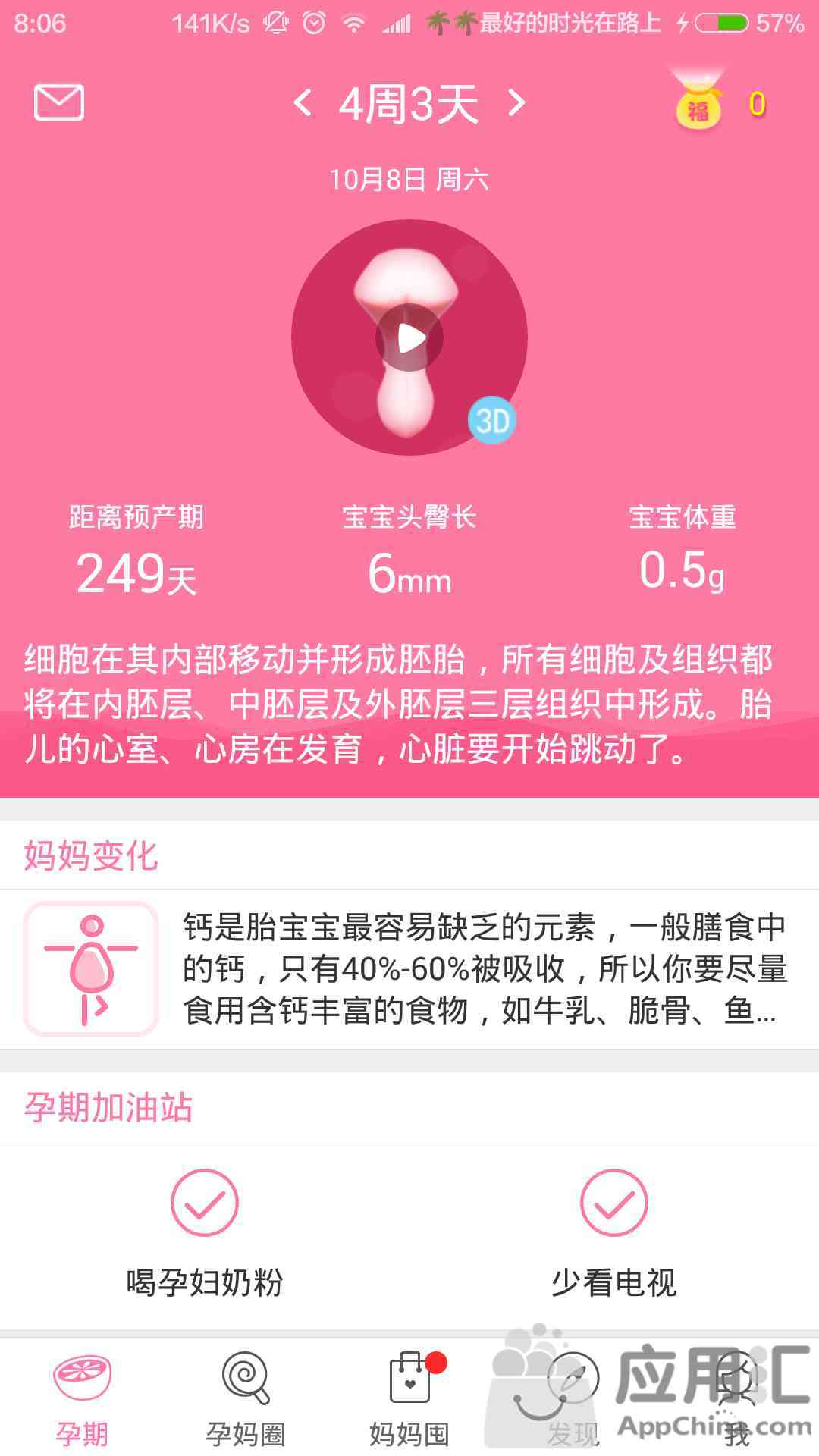Screen dimensions: 819x1456
Task: Check off 喝孕妇奶粉 task
Action: coord(205,1203)
